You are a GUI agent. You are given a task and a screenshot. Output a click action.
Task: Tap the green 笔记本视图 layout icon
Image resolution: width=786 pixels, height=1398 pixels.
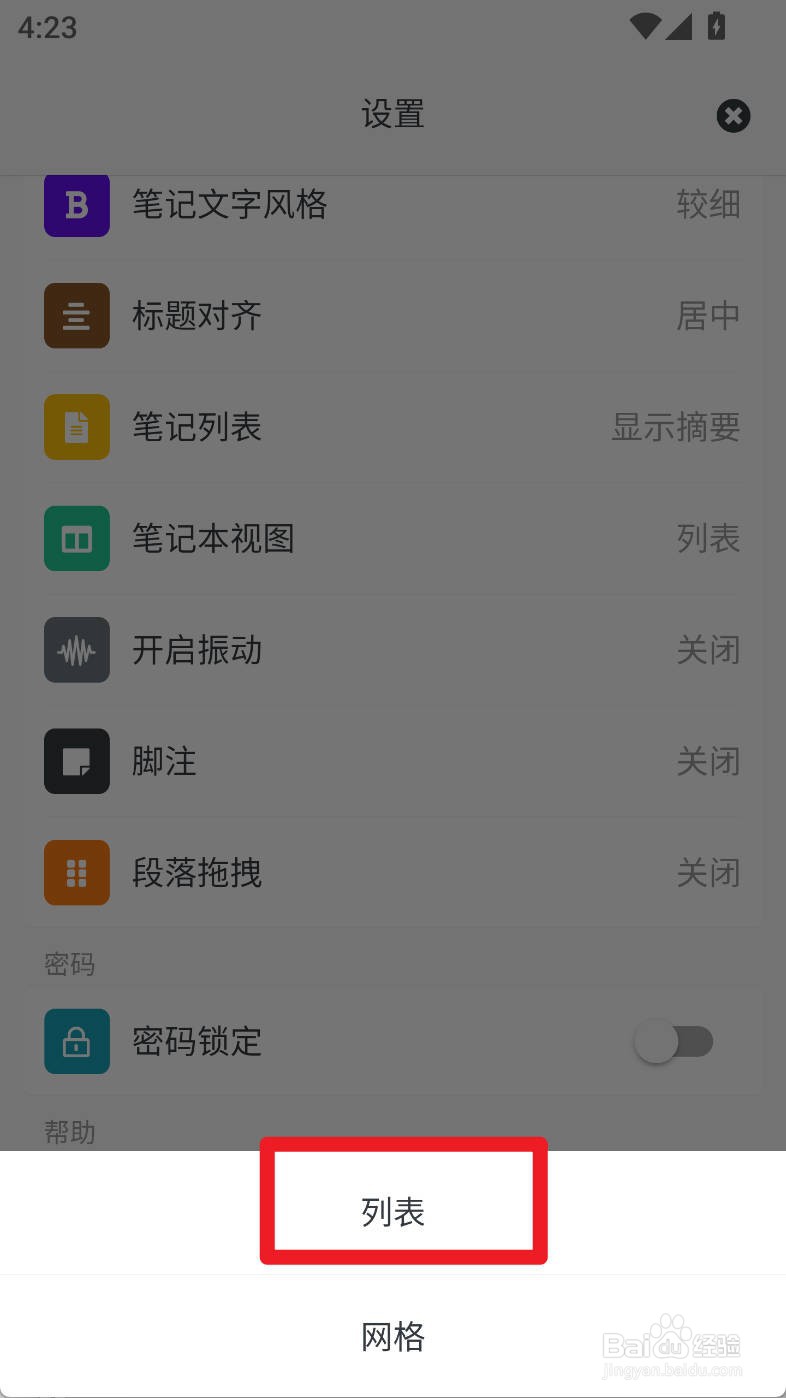76,538
